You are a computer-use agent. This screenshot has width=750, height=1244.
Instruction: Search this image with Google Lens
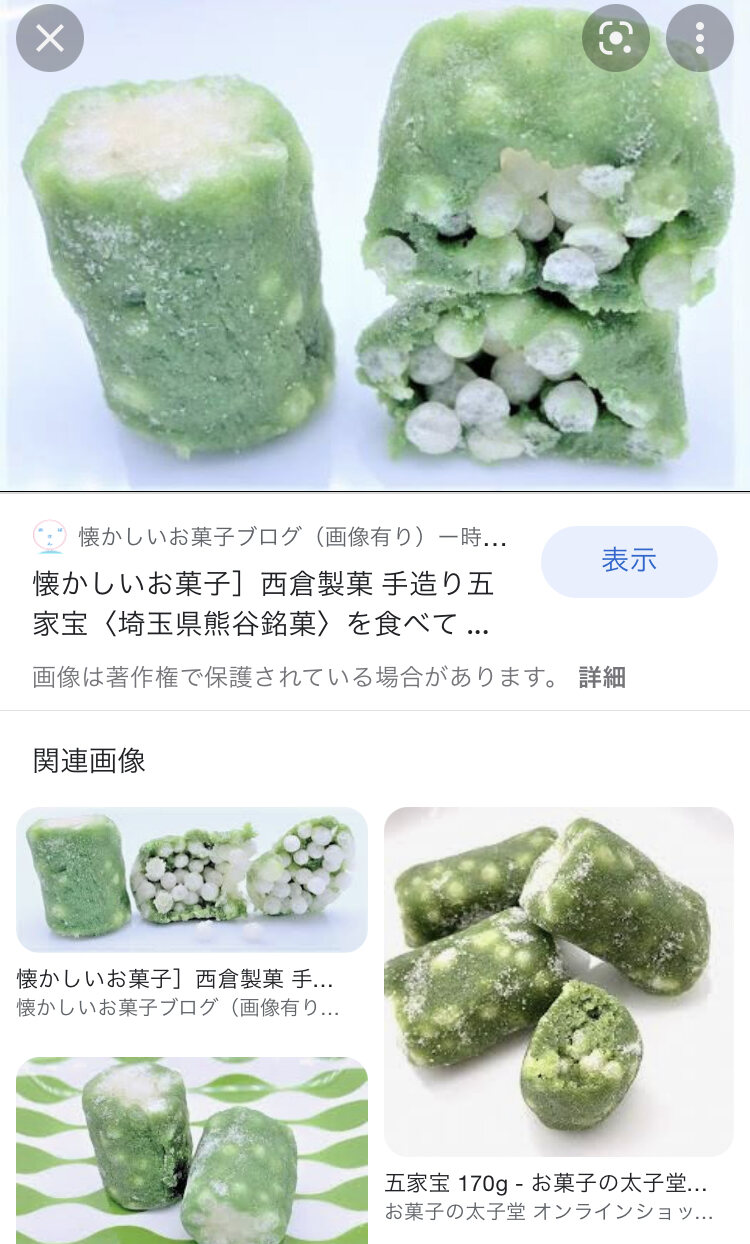(x=615, y=38)
